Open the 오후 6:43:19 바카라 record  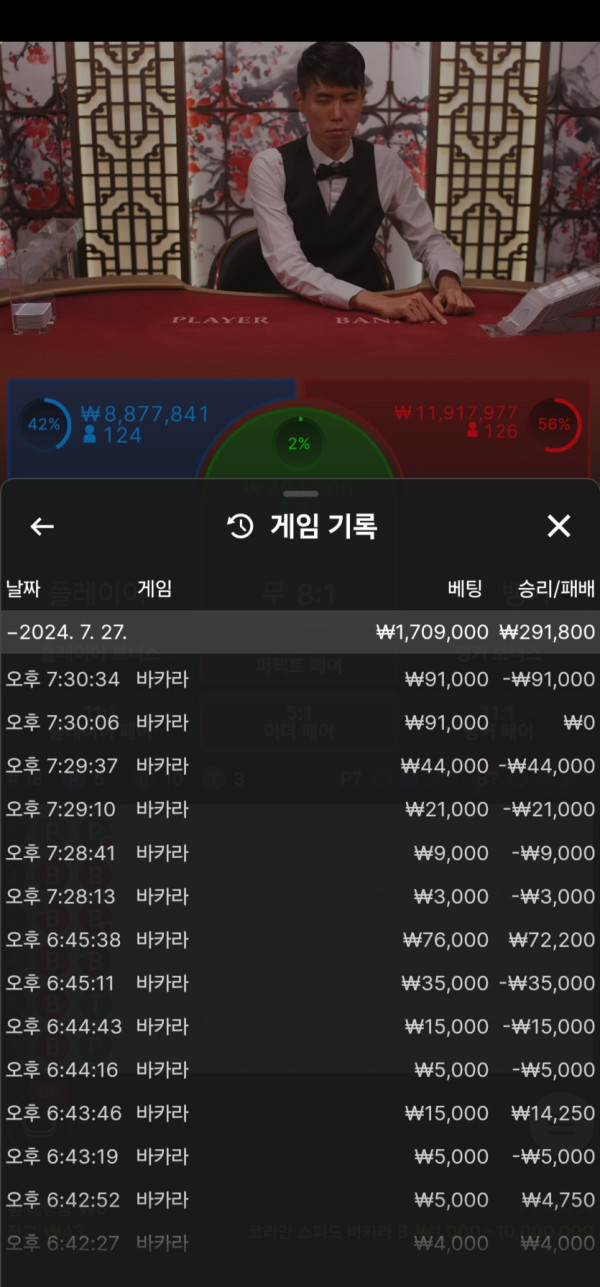300,1157
